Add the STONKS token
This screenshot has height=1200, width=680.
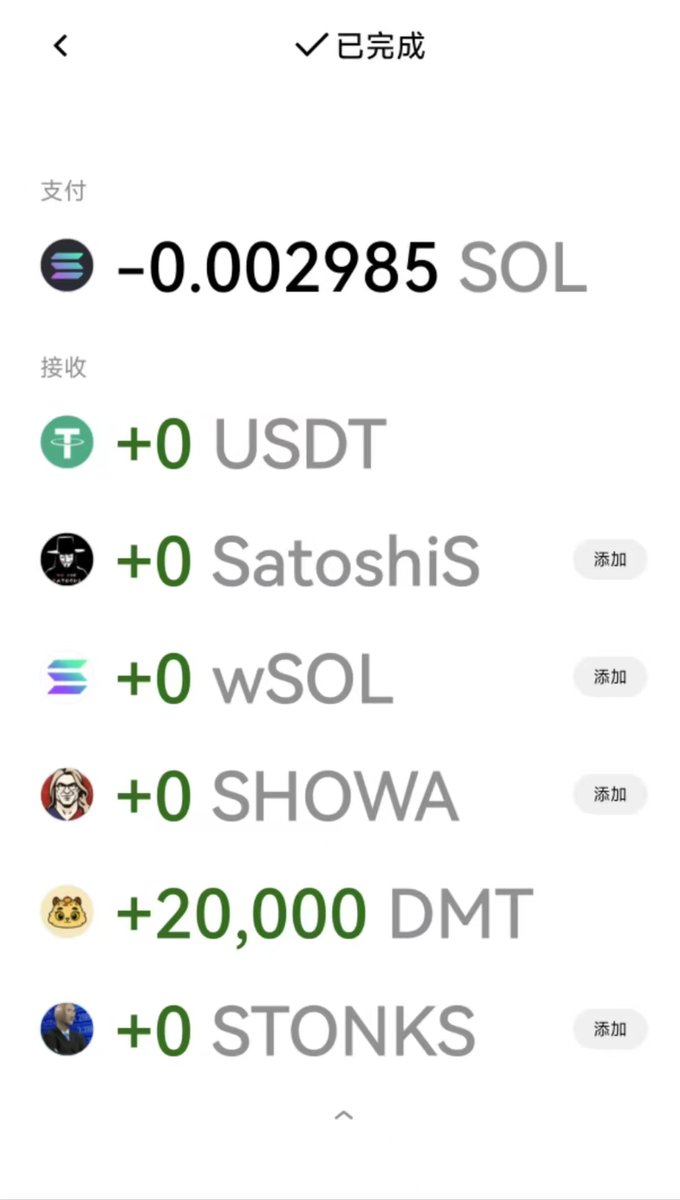click(610, 1029)
